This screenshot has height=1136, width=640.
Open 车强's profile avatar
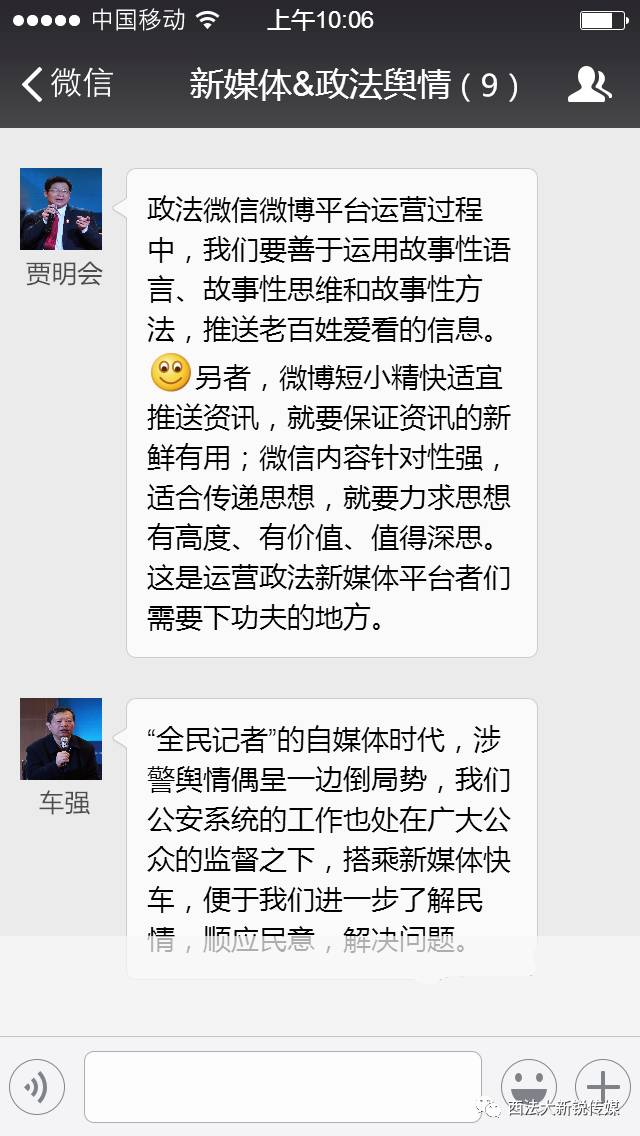click(61, 739)
